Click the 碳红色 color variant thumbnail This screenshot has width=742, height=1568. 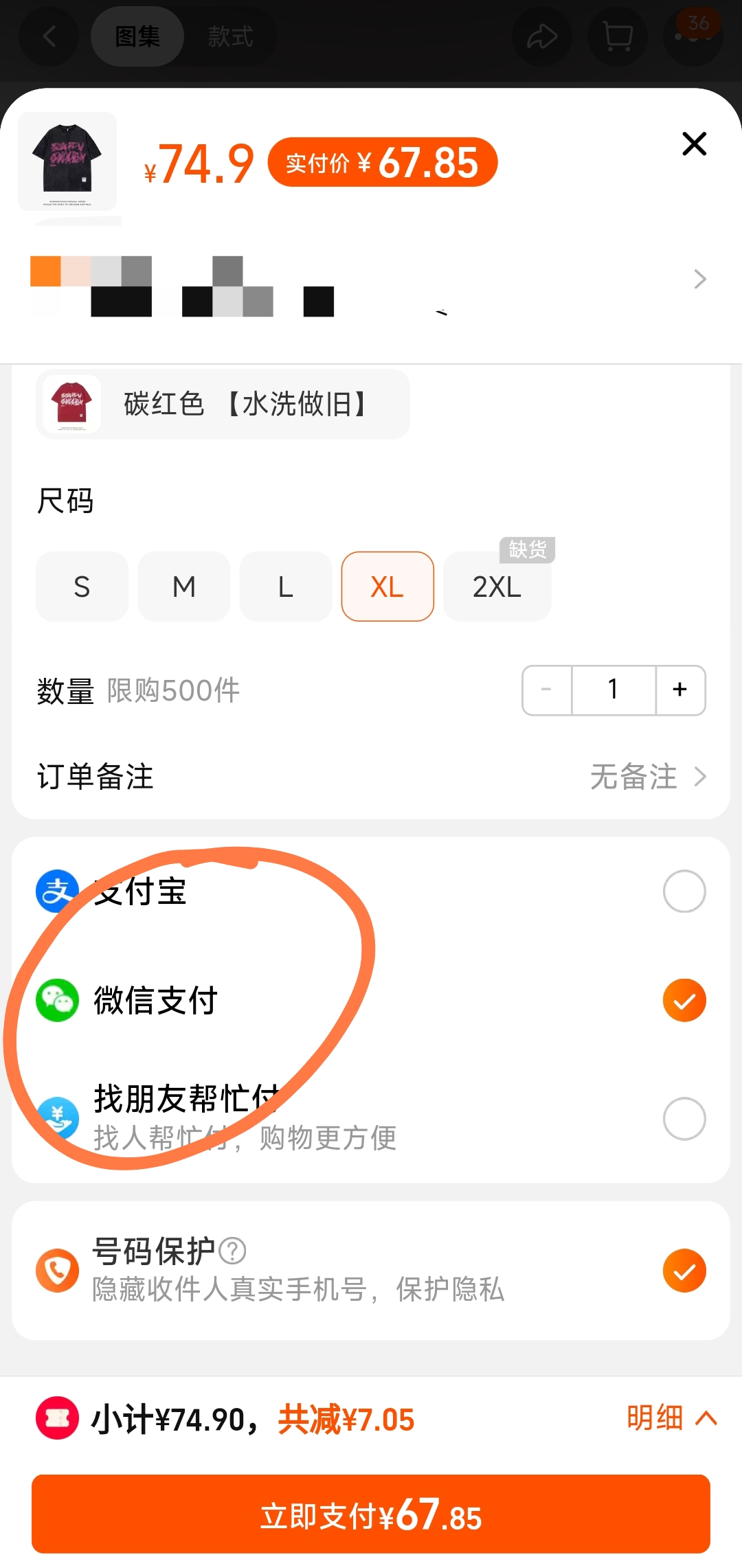click(x=71, y=404)
